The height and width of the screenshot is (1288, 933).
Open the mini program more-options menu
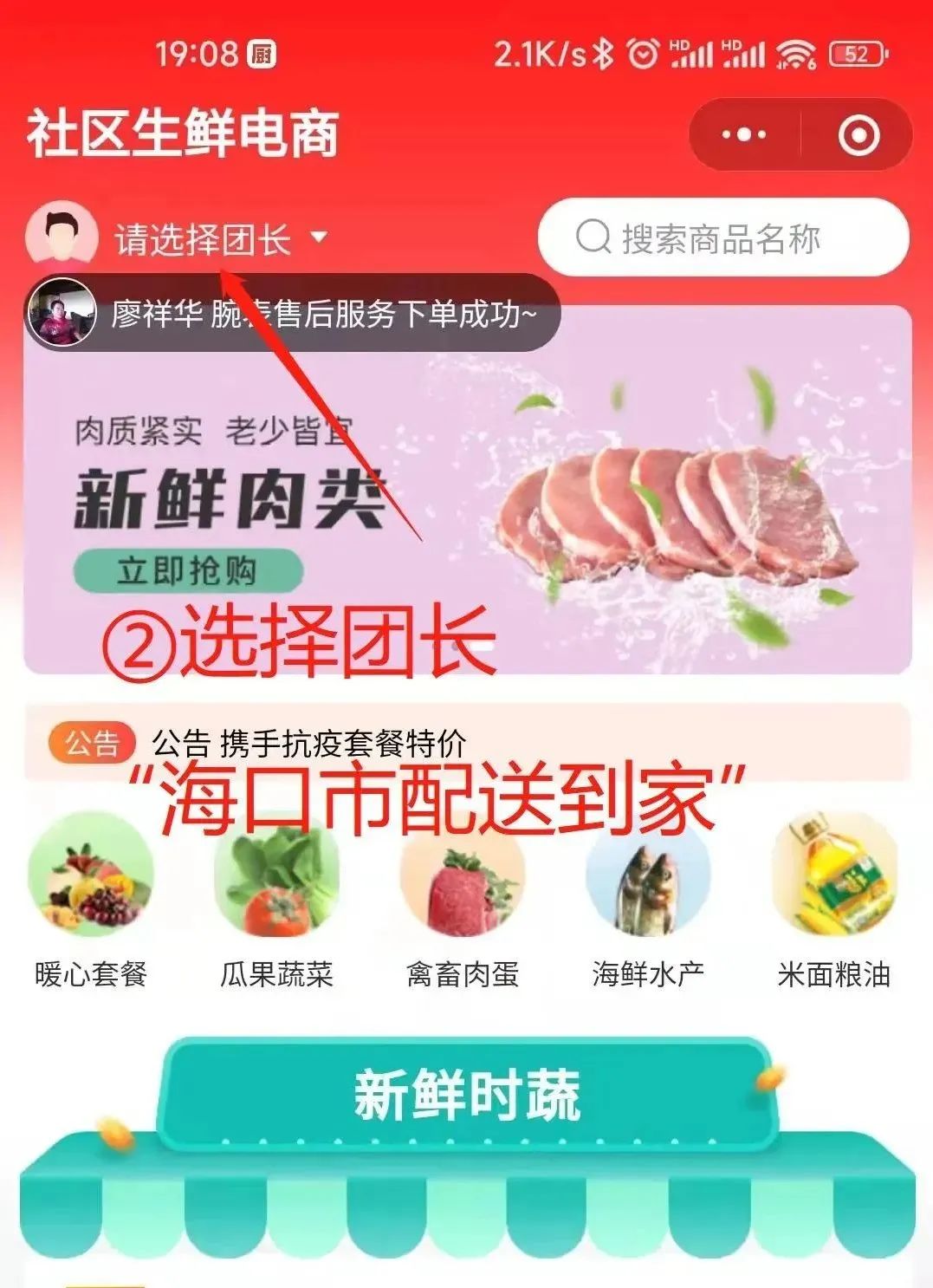tap(744, 135)
